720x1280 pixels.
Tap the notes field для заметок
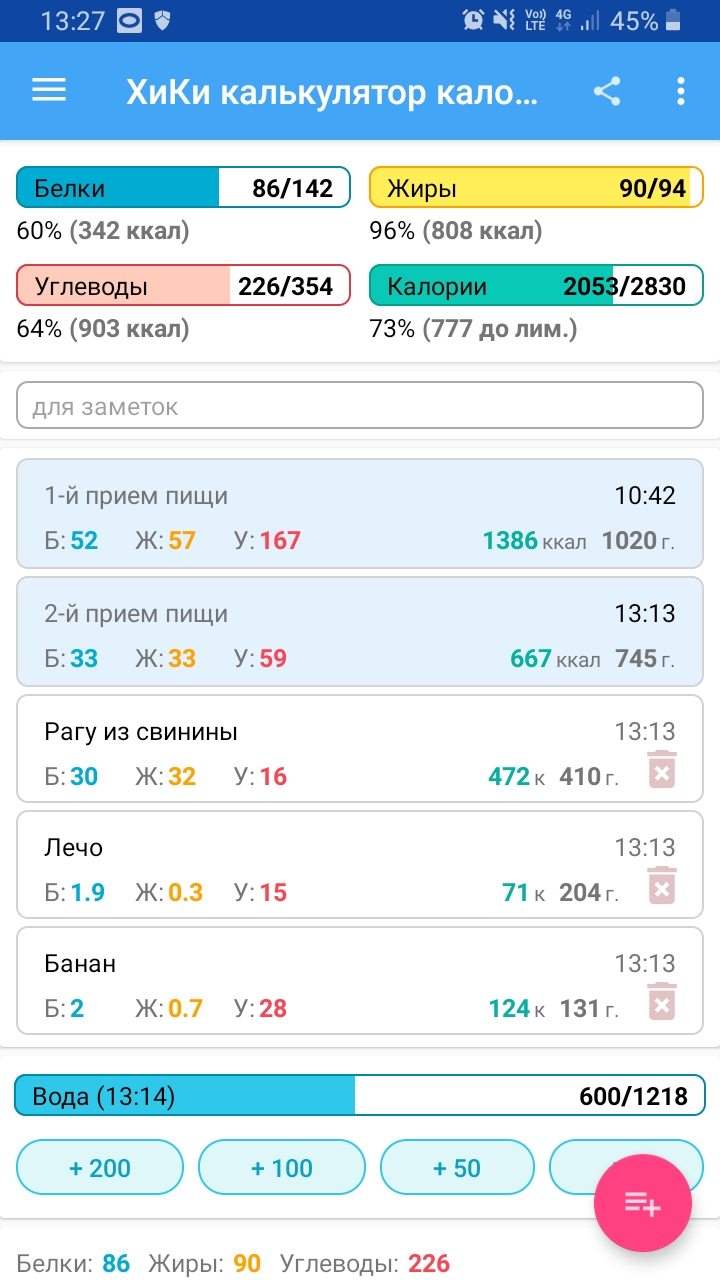(x=360, y=407)
